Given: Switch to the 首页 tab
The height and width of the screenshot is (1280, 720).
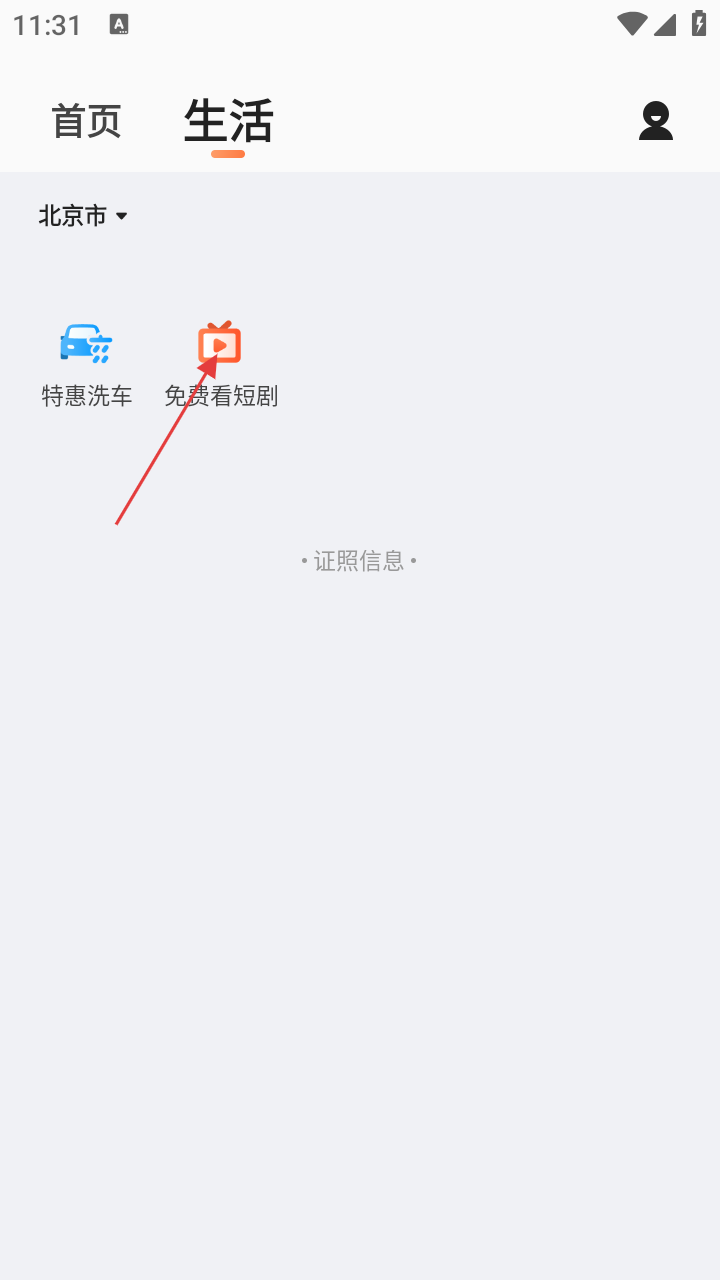Looking at the screenshot, I should 87,122.
